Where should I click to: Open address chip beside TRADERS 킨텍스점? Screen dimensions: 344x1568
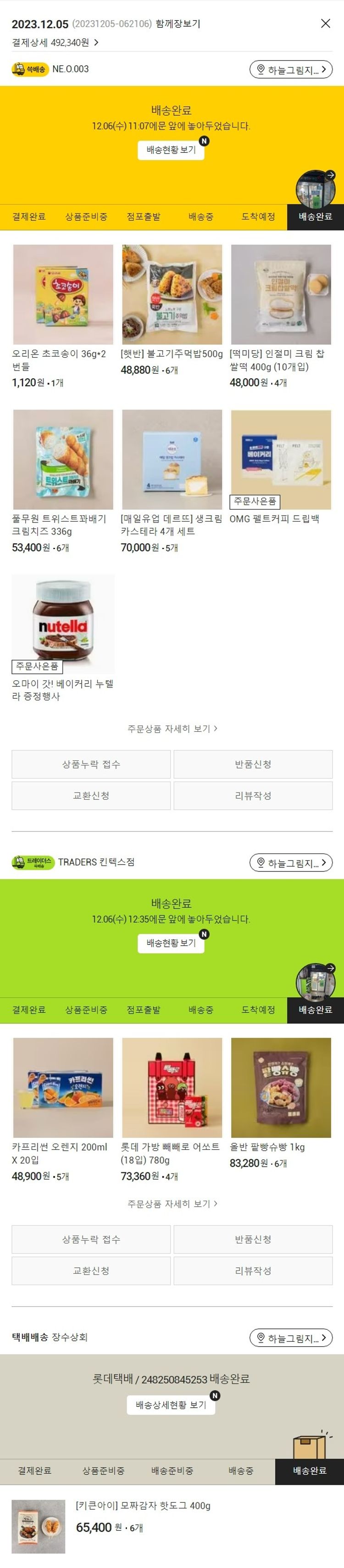point(290,863)
